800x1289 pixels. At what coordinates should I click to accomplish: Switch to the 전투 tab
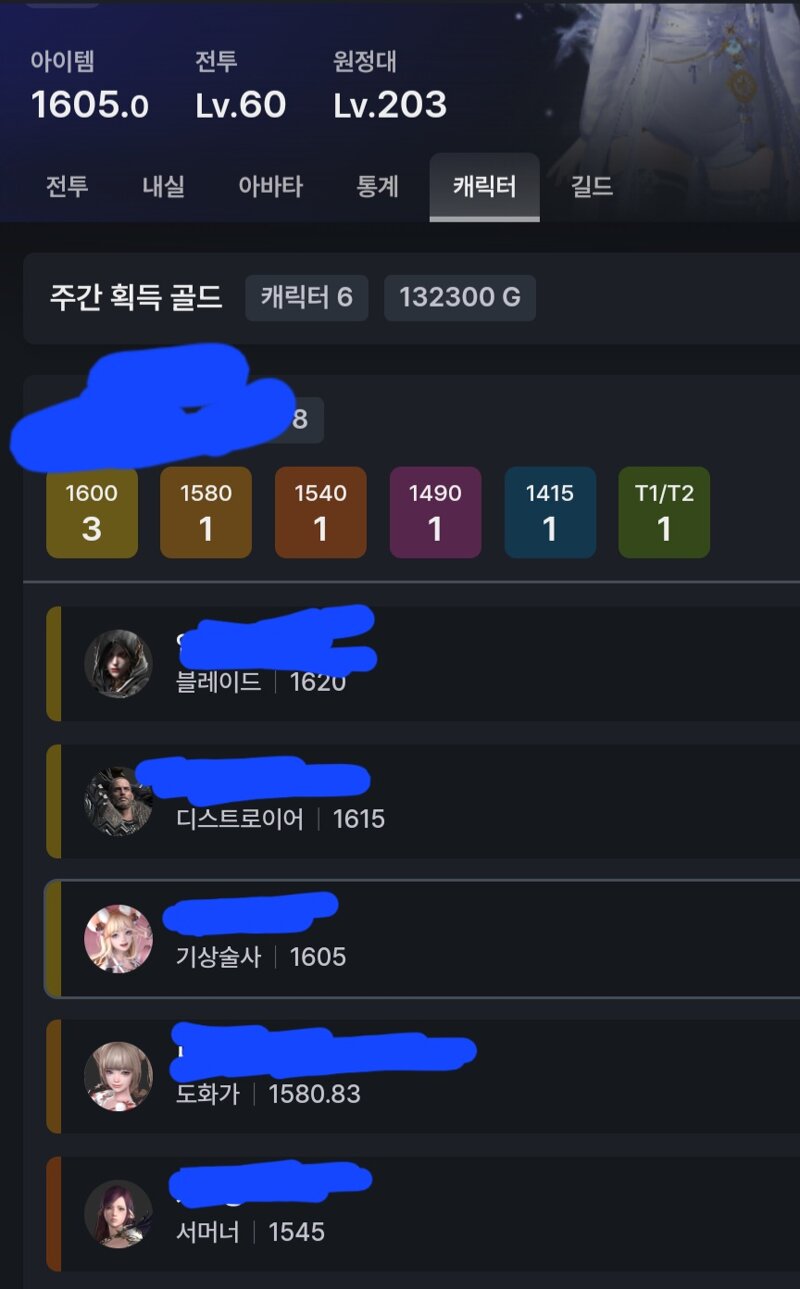click(x=67, y=187)
